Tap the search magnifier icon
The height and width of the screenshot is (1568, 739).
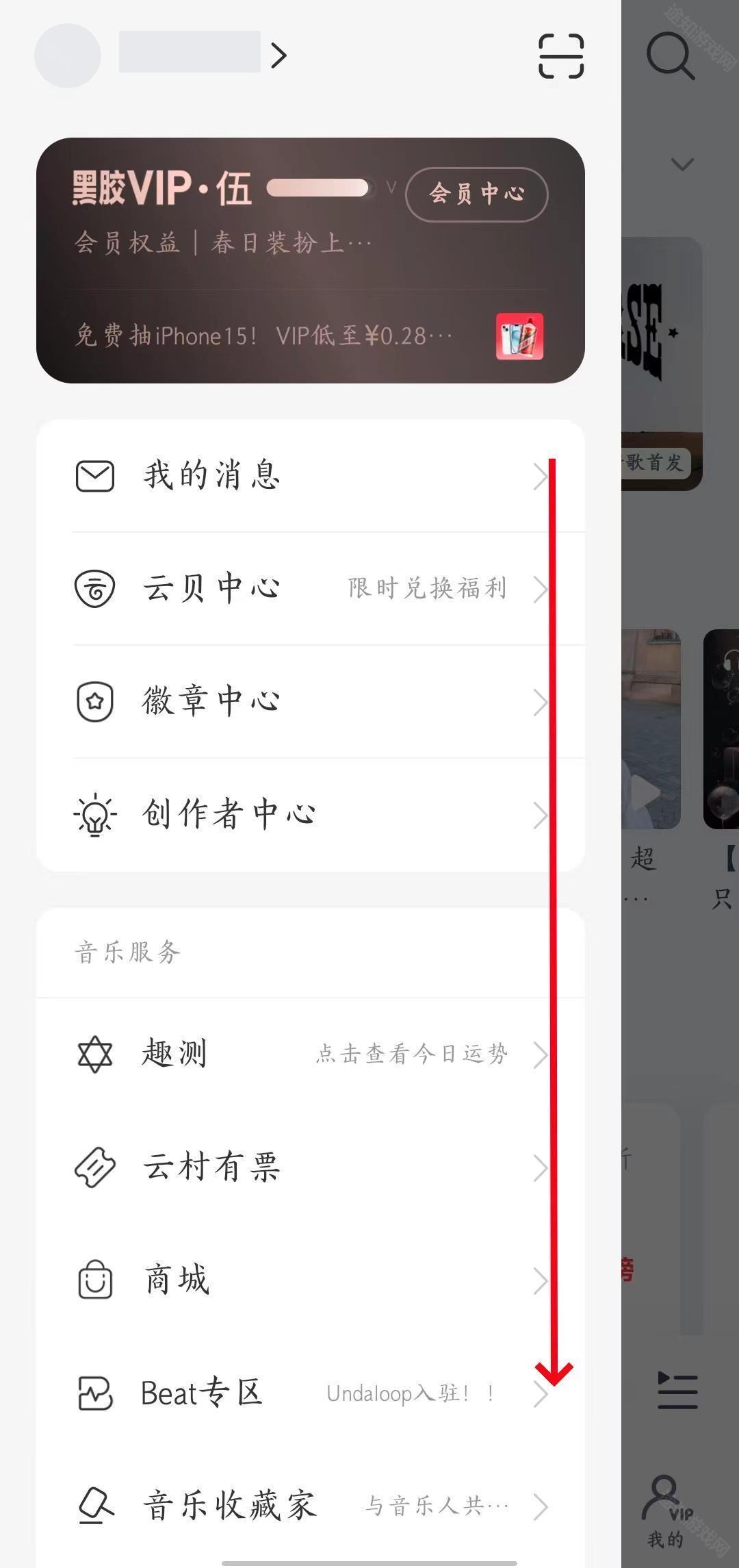click(x=671, y=56)
